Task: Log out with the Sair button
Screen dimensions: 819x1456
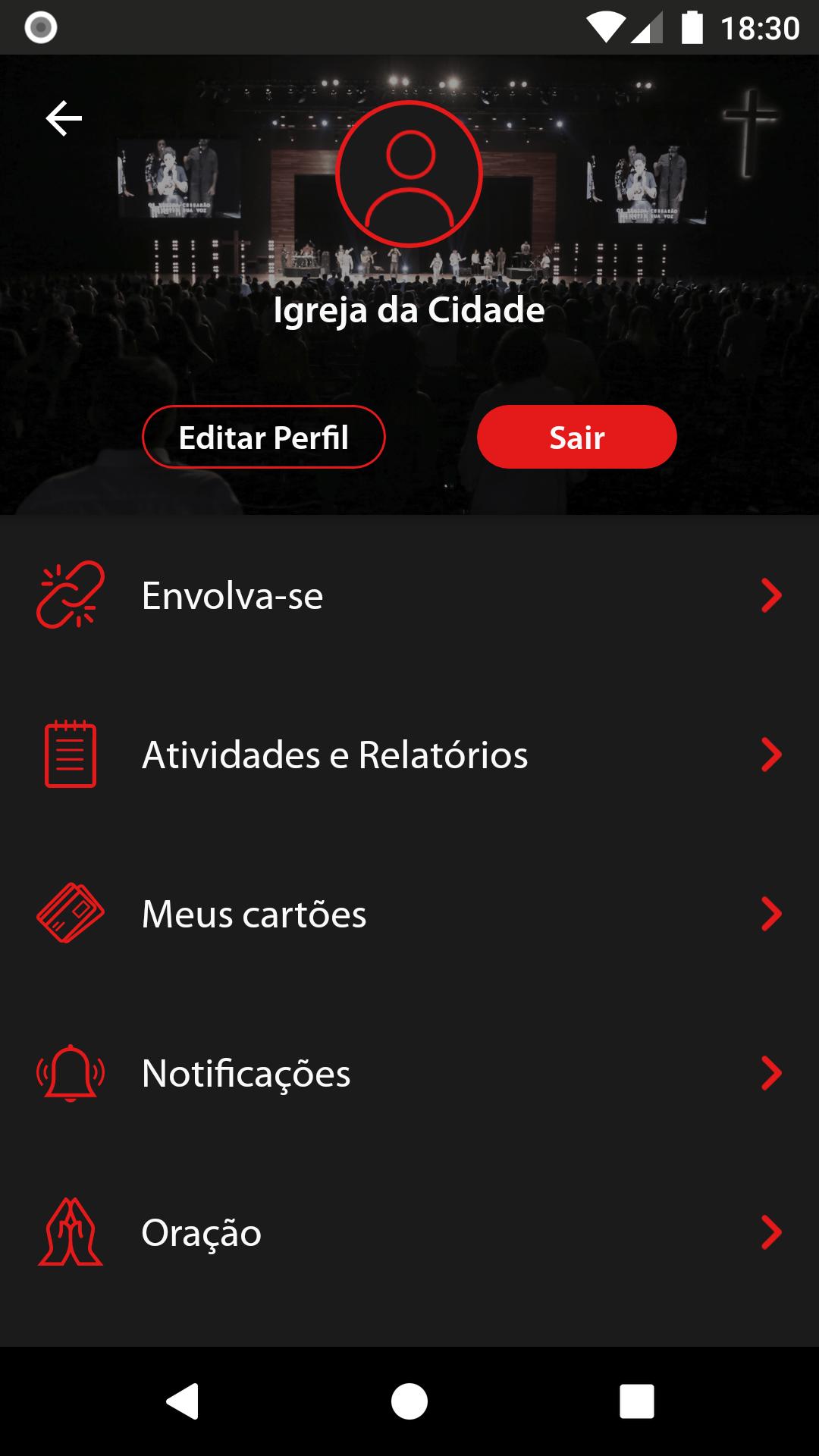Action: [576, 438]
